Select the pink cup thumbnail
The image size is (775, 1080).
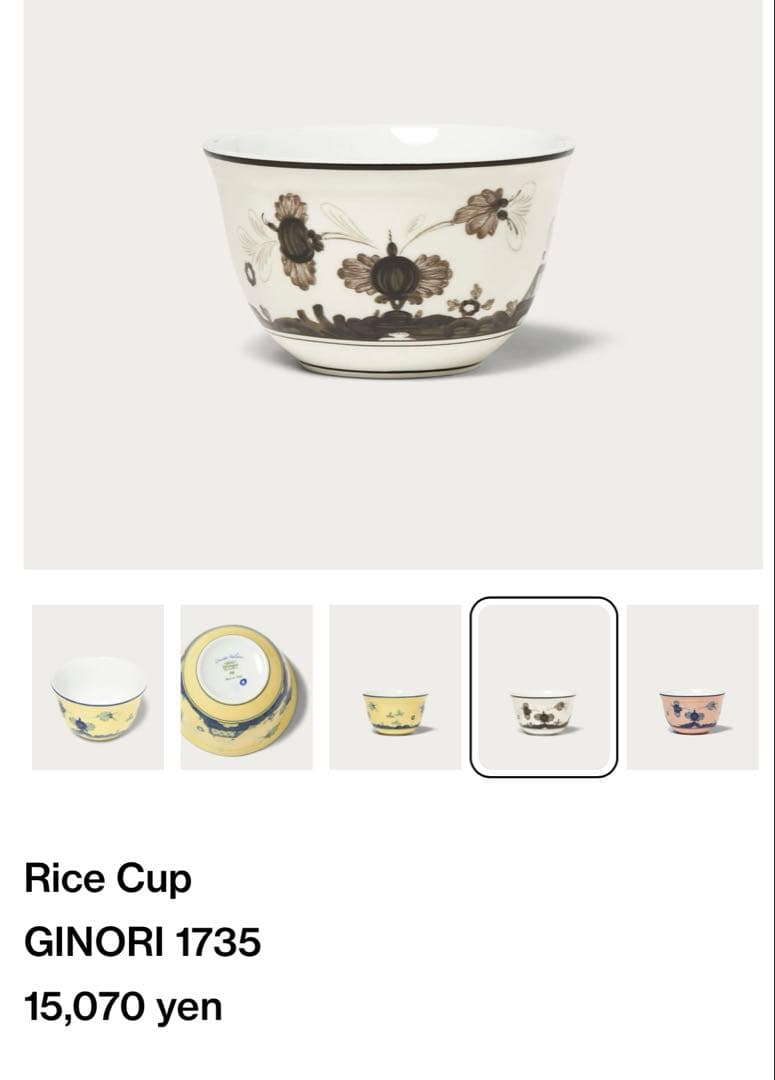[x=692, y=687]
